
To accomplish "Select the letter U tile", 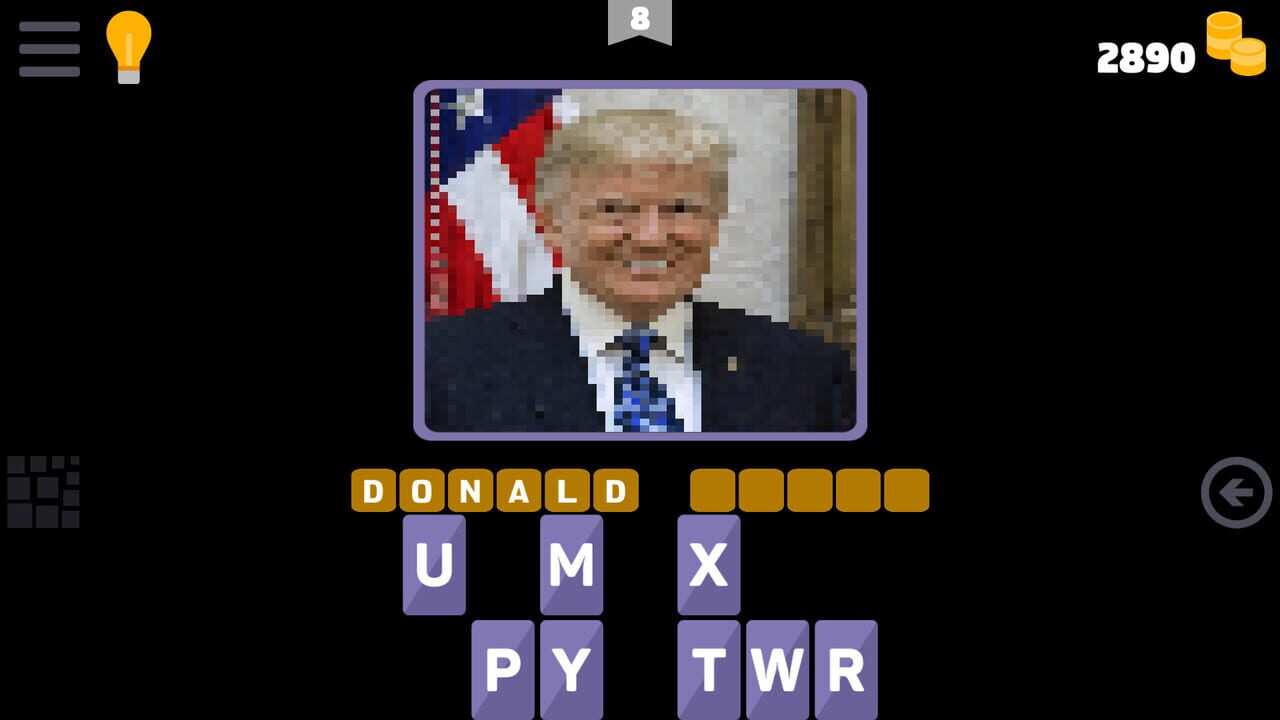I will (x=434, y=565).
